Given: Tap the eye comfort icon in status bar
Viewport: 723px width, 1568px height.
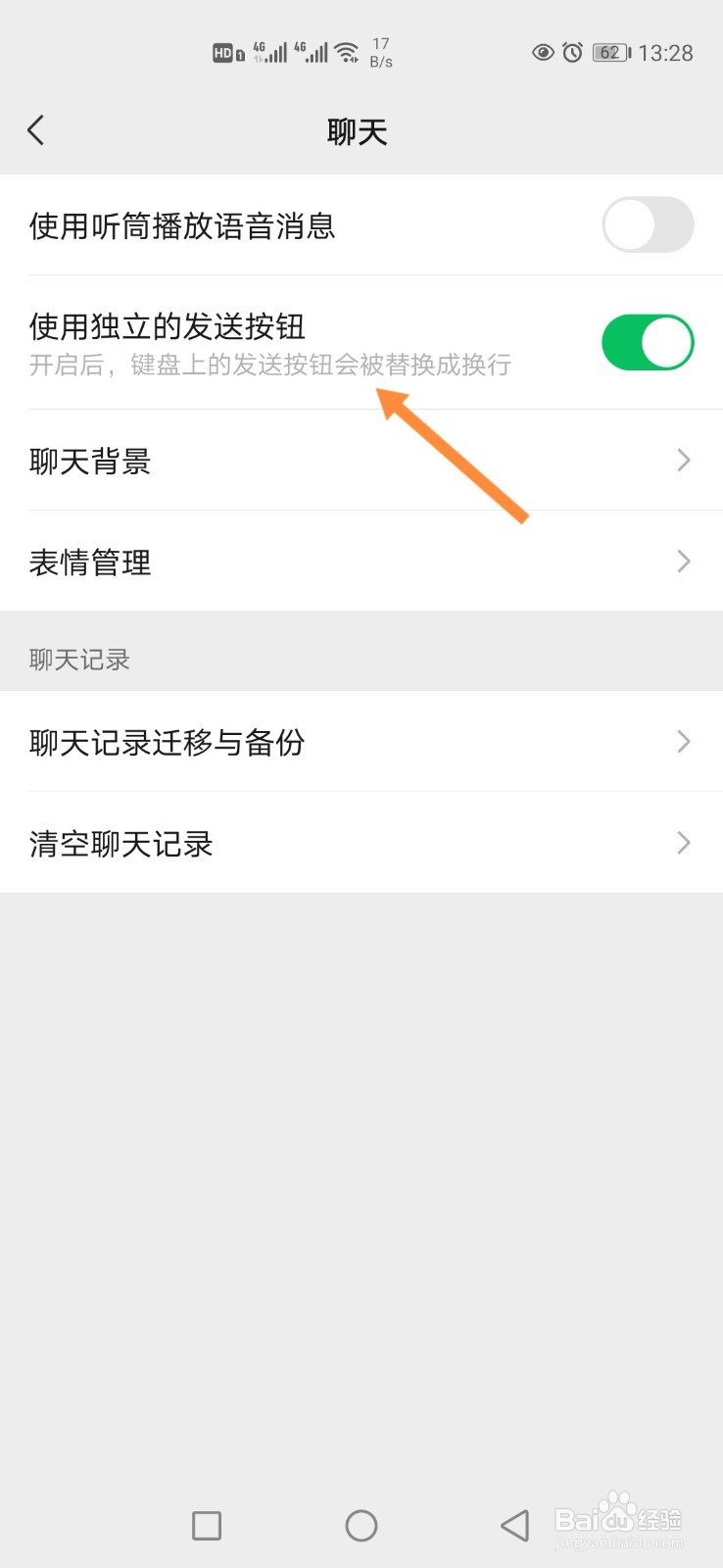Looking at the screenshot, I should [542, 53].
